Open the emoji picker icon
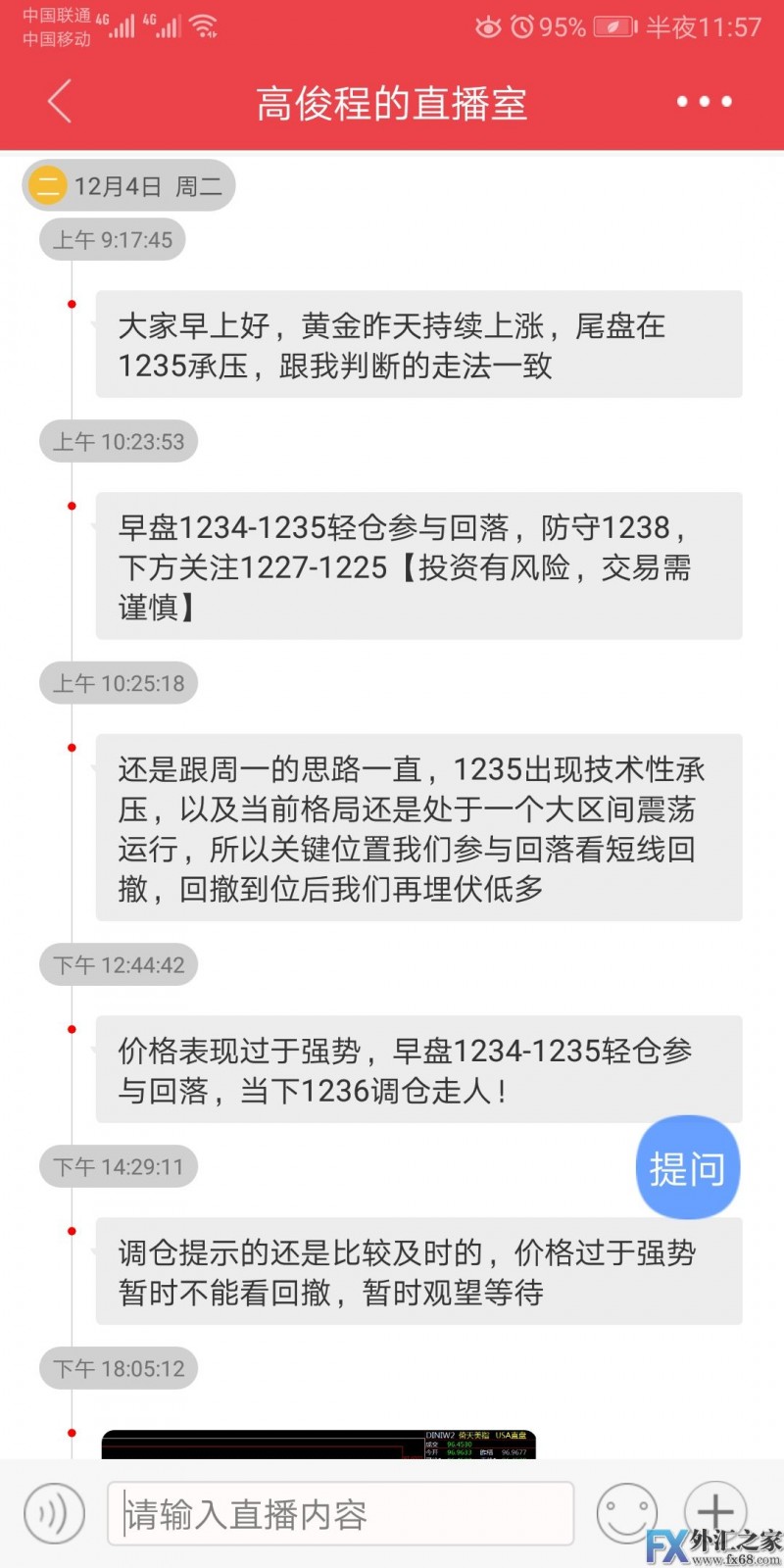Screen dimensions: 784x1568 [628, 1512]
